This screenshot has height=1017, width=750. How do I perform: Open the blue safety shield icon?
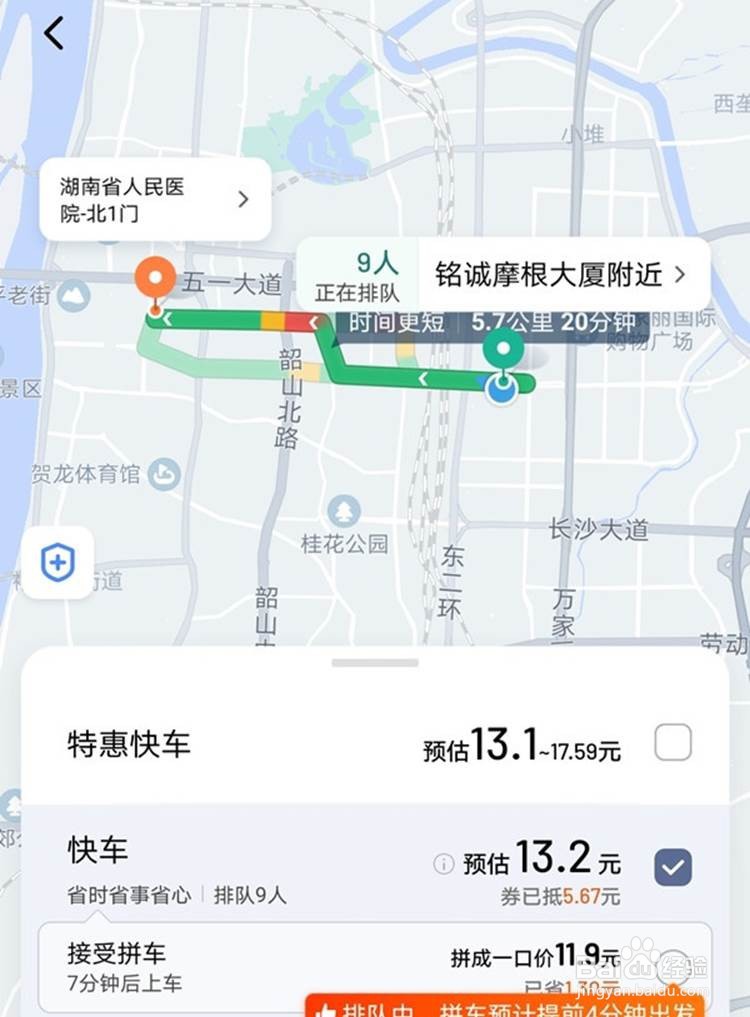[57, 563]
